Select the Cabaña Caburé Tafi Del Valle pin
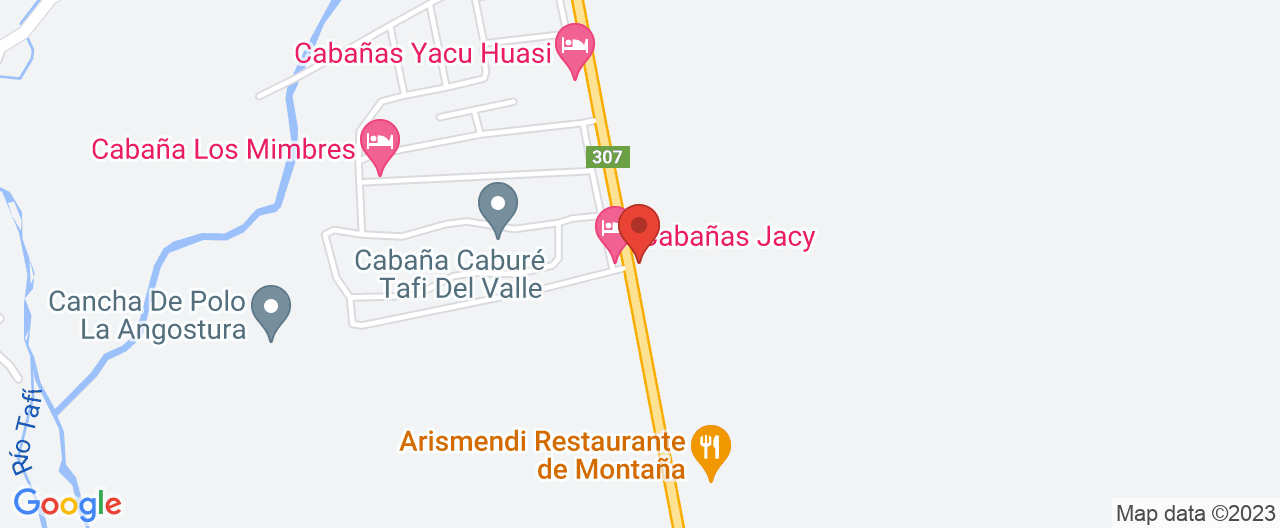1280x528 pixels. pyautogui.click(x=497, y=204)
